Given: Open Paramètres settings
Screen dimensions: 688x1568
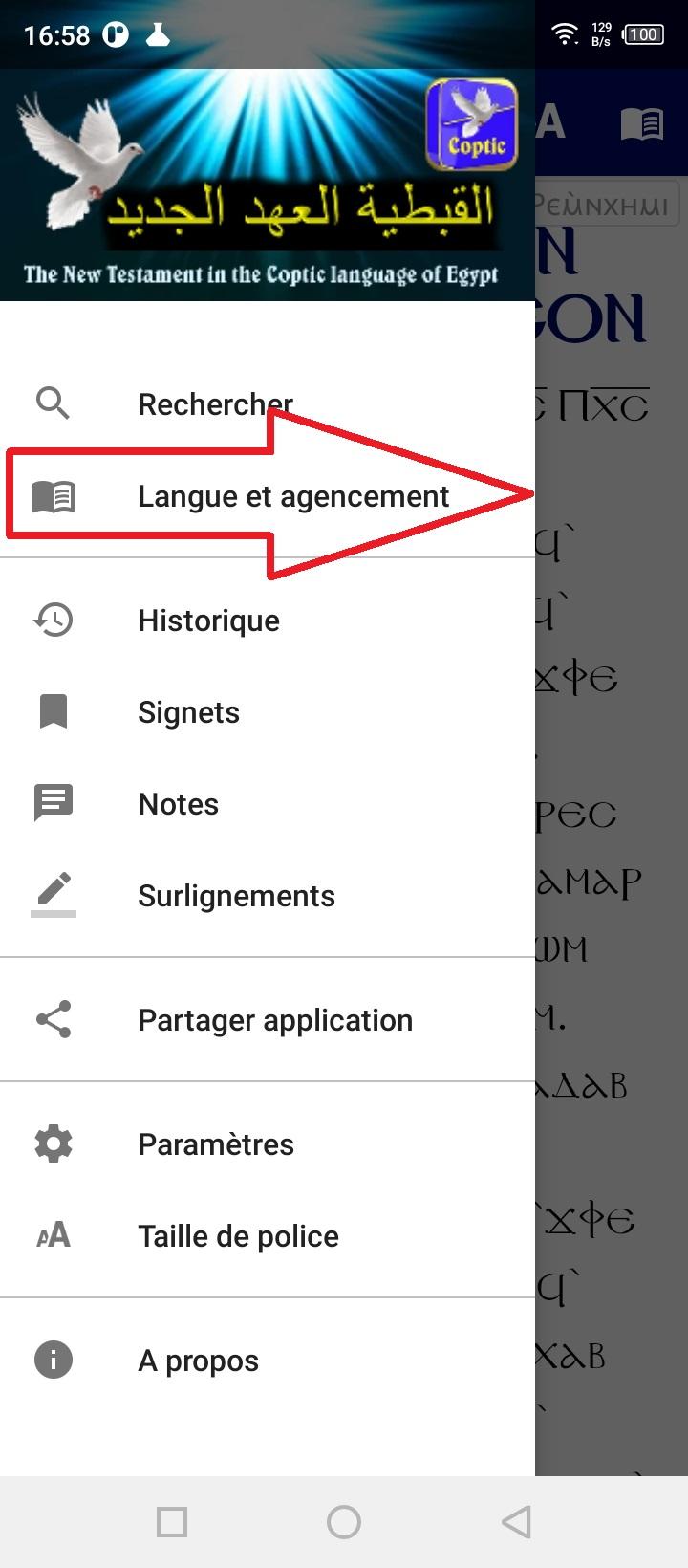Looking at the screenshot, I should [216, 1144].
